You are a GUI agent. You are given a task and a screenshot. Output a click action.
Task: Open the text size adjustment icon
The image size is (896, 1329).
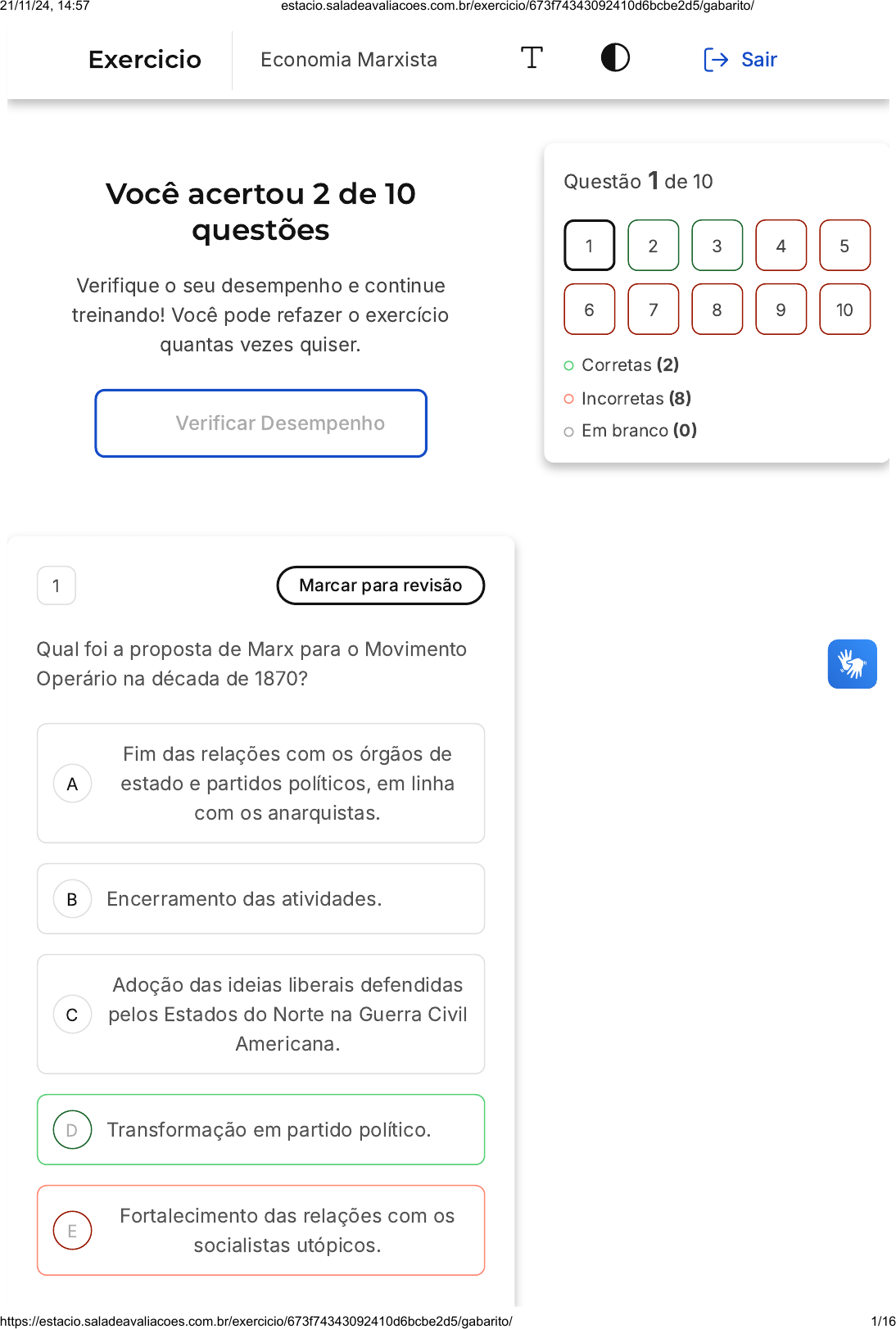(x=532, y=58)
